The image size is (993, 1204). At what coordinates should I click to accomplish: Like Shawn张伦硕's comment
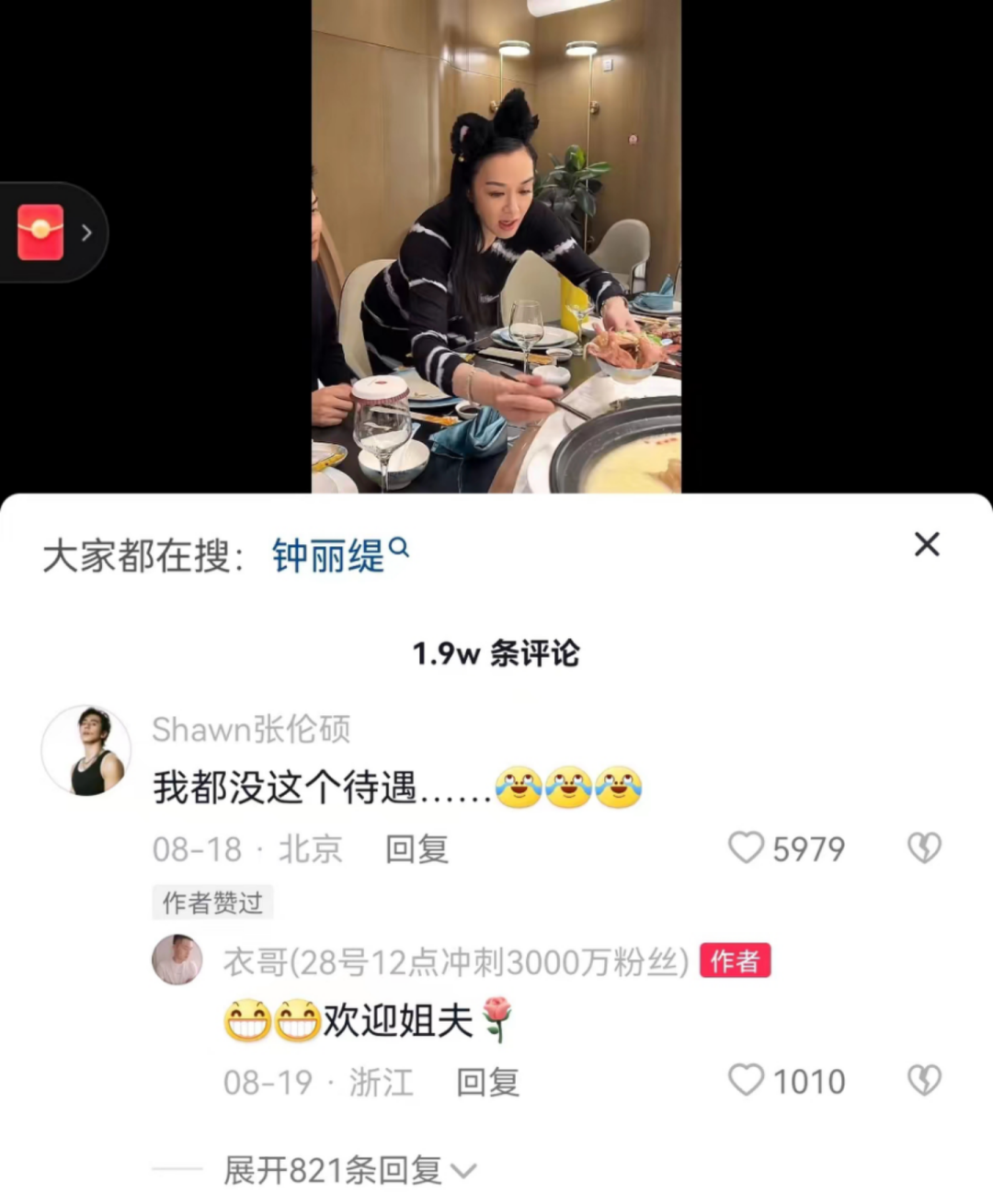[x=746, y=847]
